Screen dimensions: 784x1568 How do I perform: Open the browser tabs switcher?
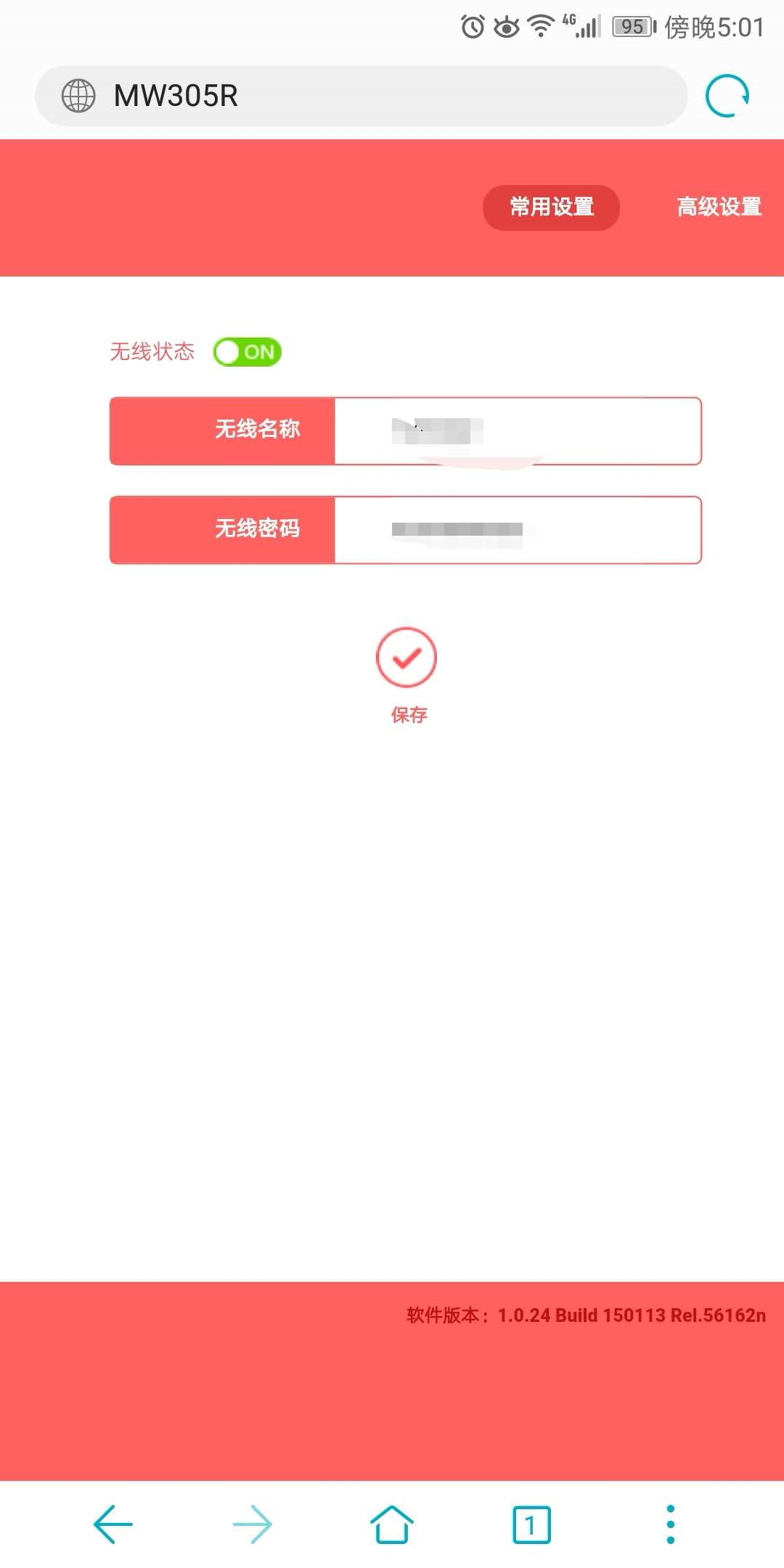[x=531, y=1524]
